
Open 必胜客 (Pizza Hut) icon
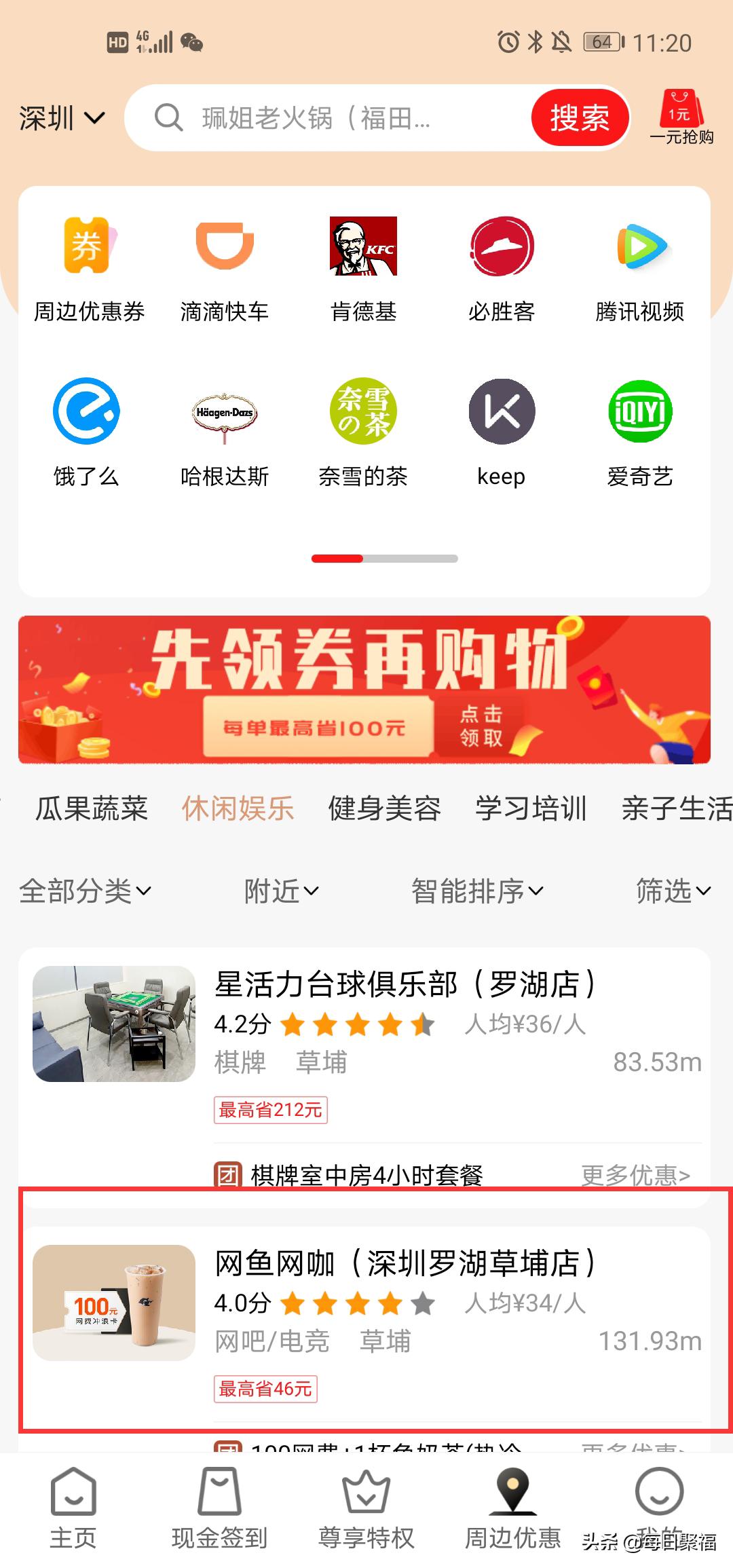(502, 248)
